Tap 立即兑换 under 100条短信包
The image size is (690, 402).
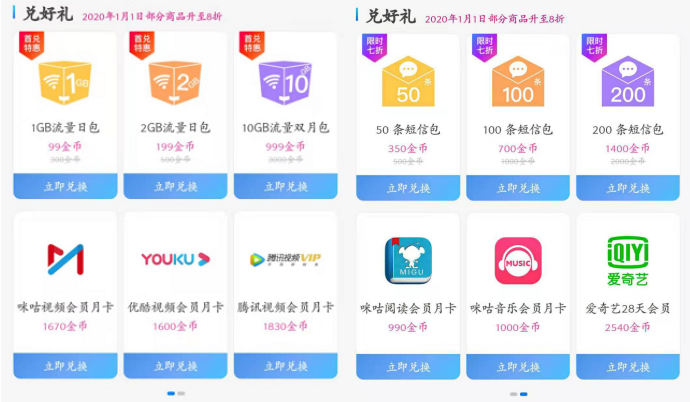(x=517, y=188)
